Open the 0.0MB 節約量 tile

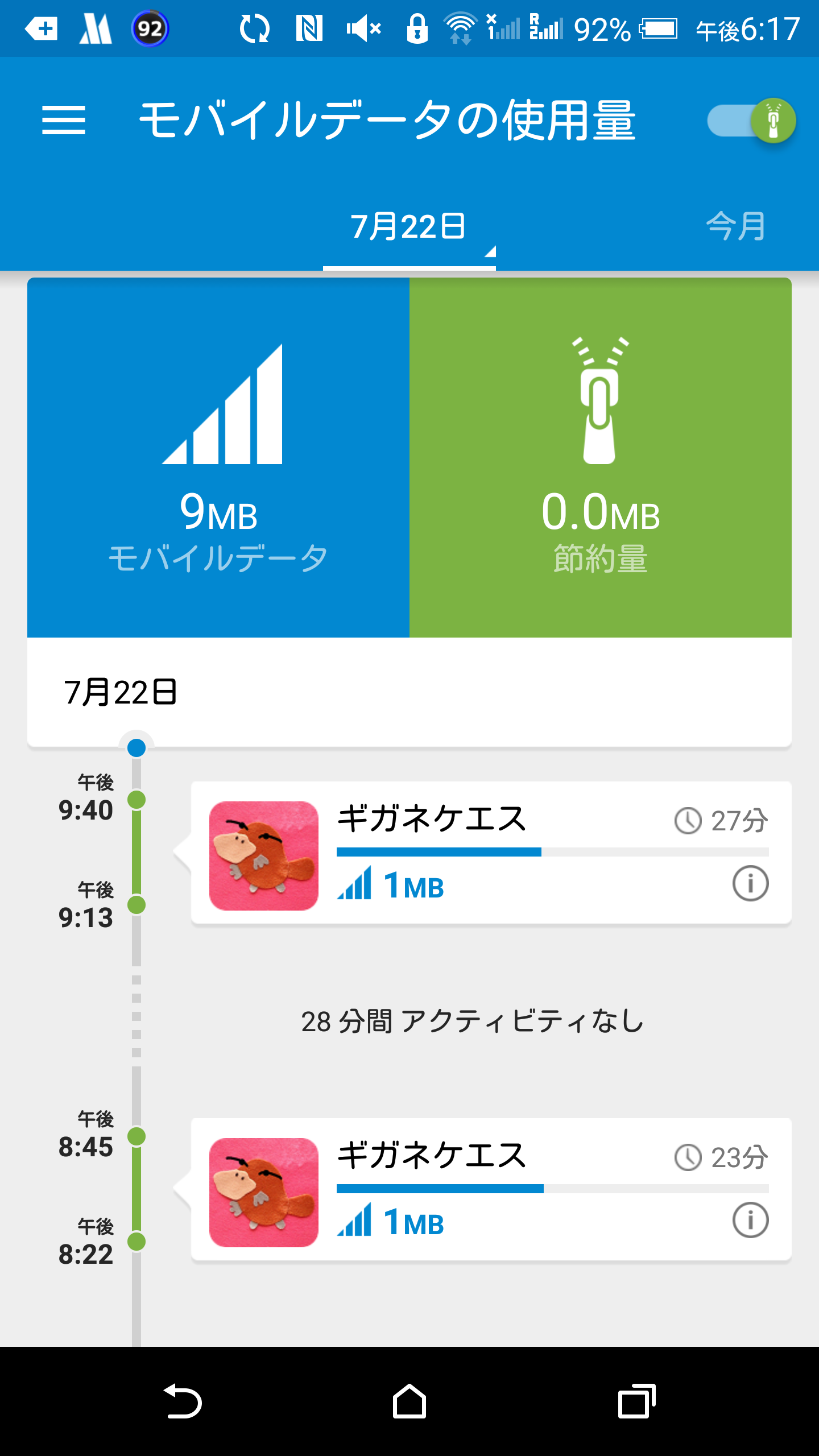[601, 457]
